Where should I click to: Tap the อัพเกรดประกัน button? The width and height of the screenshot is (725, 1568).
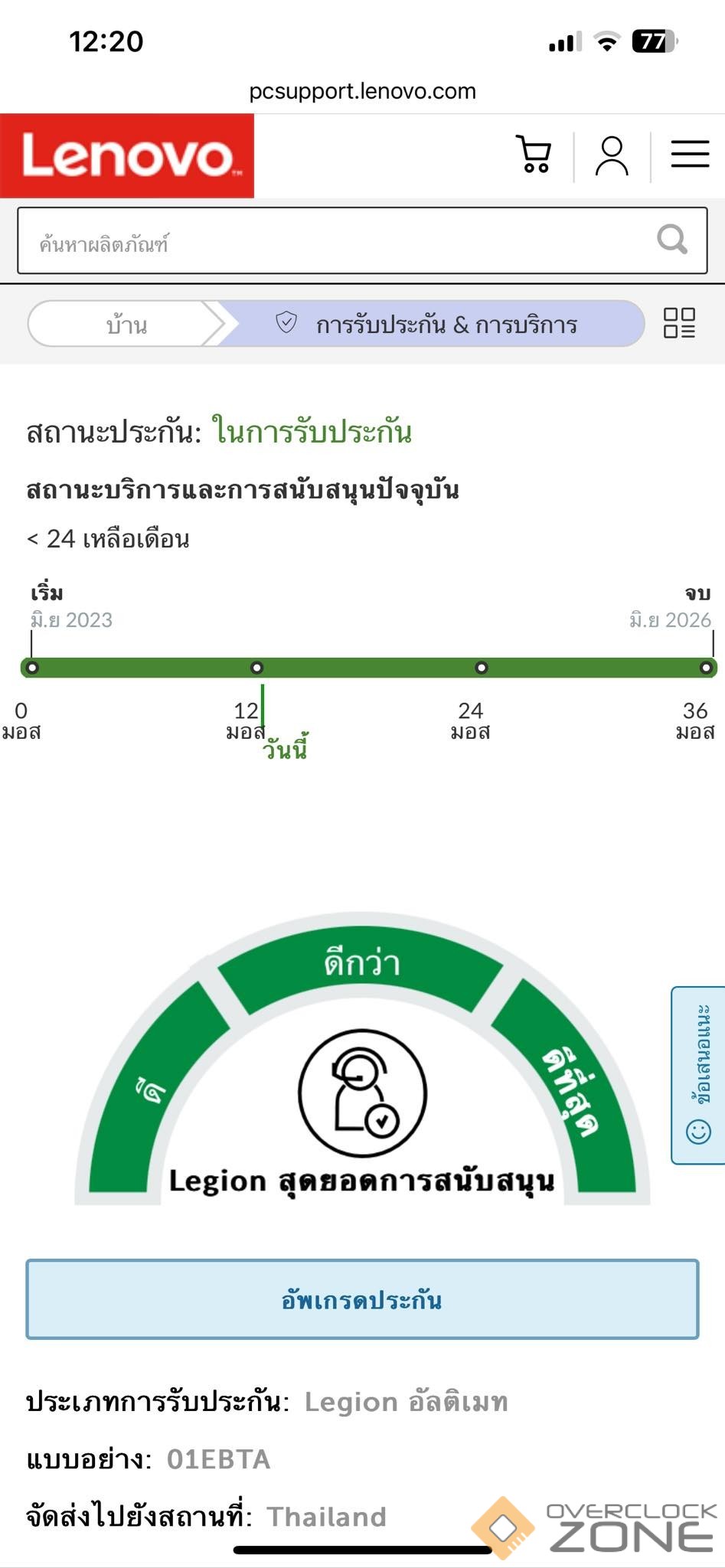tap(362, 1300)
